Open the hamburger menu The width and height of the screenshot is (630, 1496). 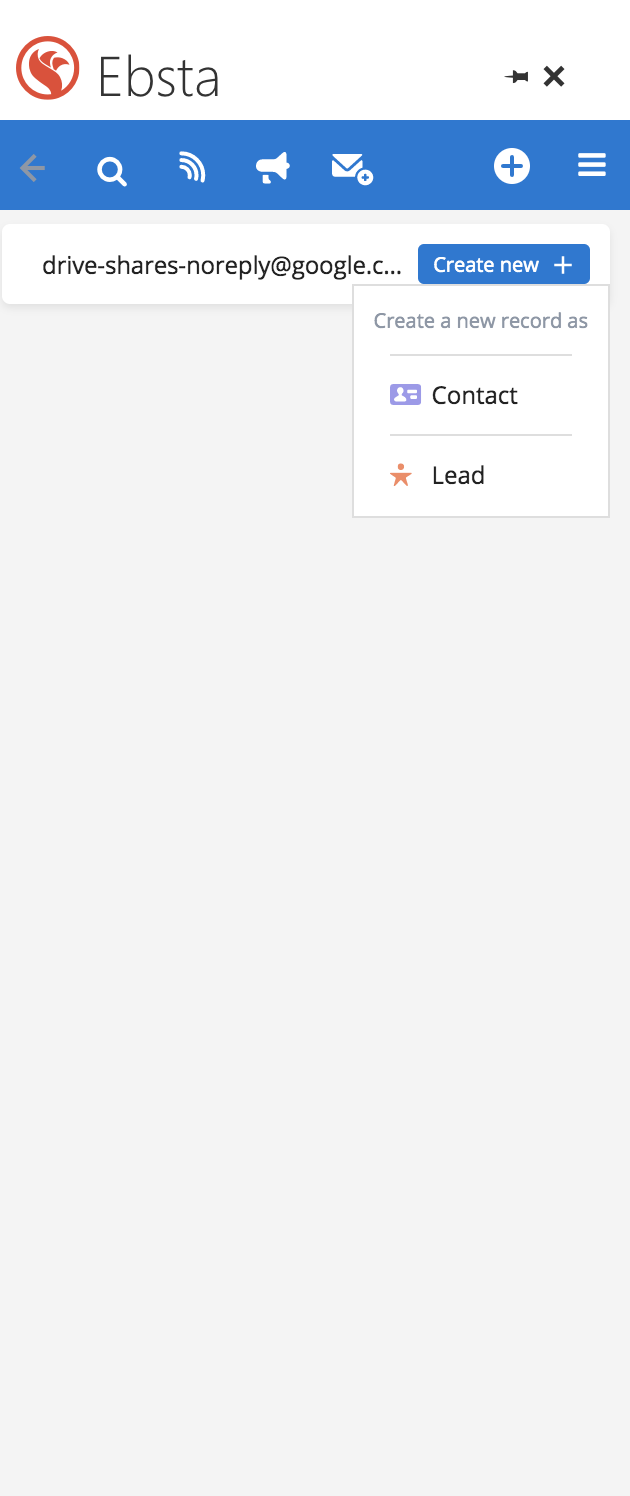pyautogui.click(x=592, y=166)
